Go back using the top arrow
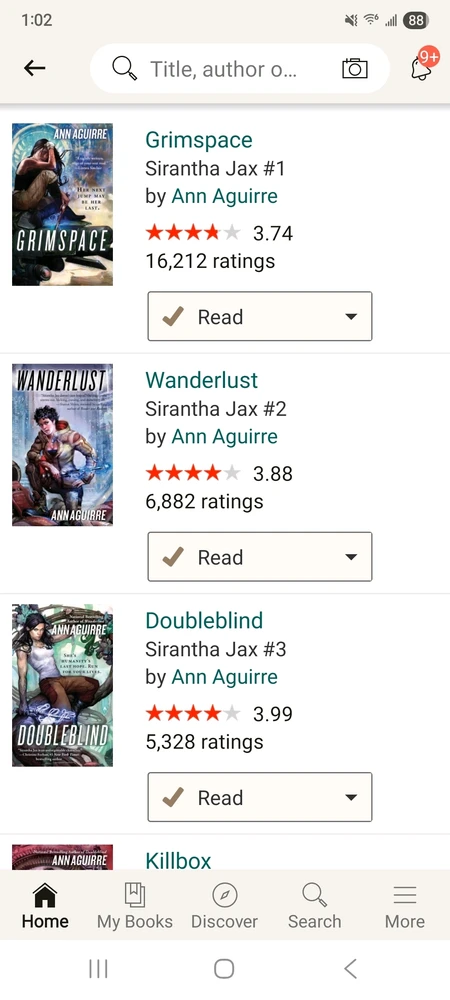Image resolution: width=450 pixels, height=1000 pixels. pos(34,68)
